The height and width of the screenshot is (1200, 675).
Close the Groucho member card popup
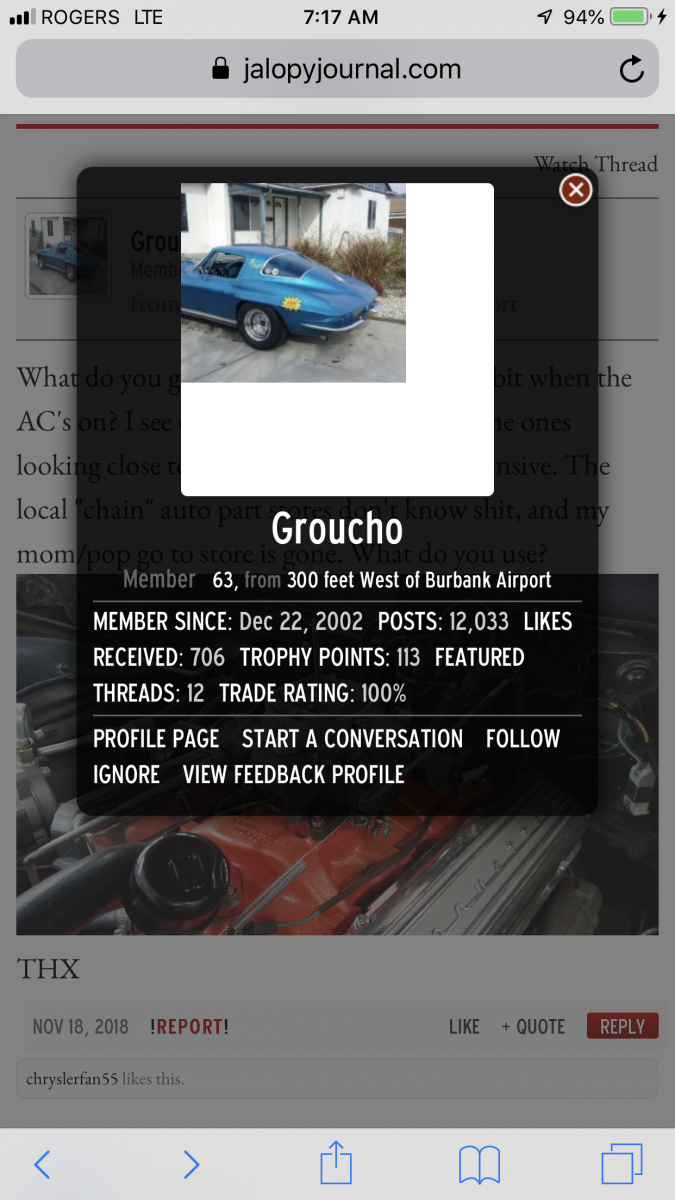coord(575,190)
